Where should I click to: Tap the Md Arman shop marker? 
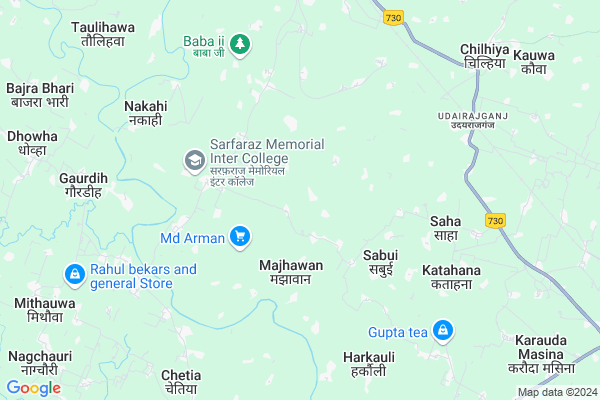click(x=240, y=237)
